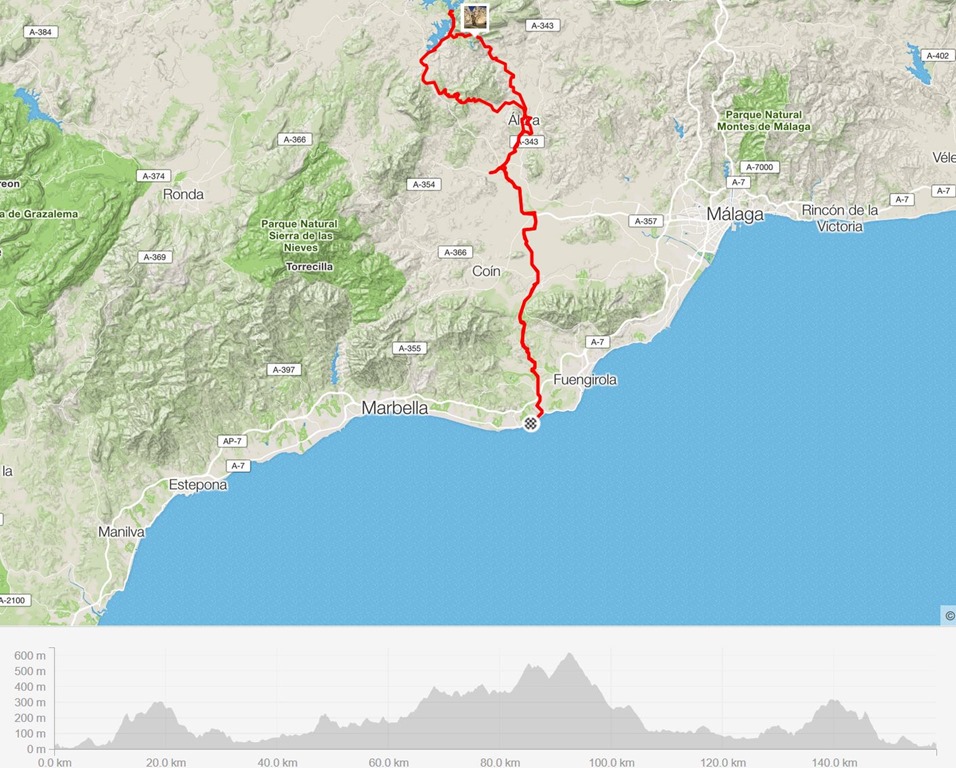Screen dimensions: 956x768
Task: Show the map copyright attribution
Action: 948,615
